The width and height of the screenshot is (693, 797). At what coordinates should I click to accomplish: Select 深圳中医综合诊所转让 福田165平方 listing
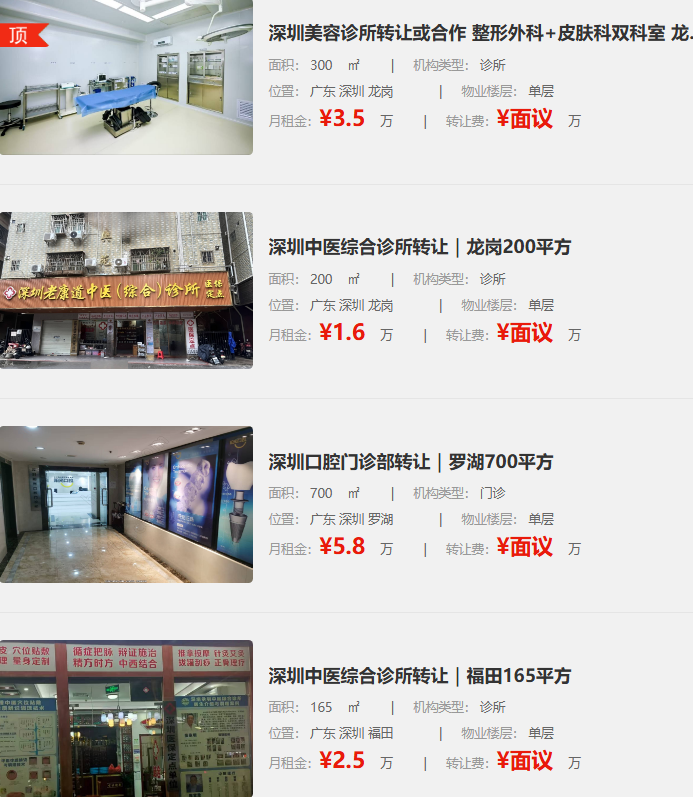pyautogui.click(x=420, y=676)
